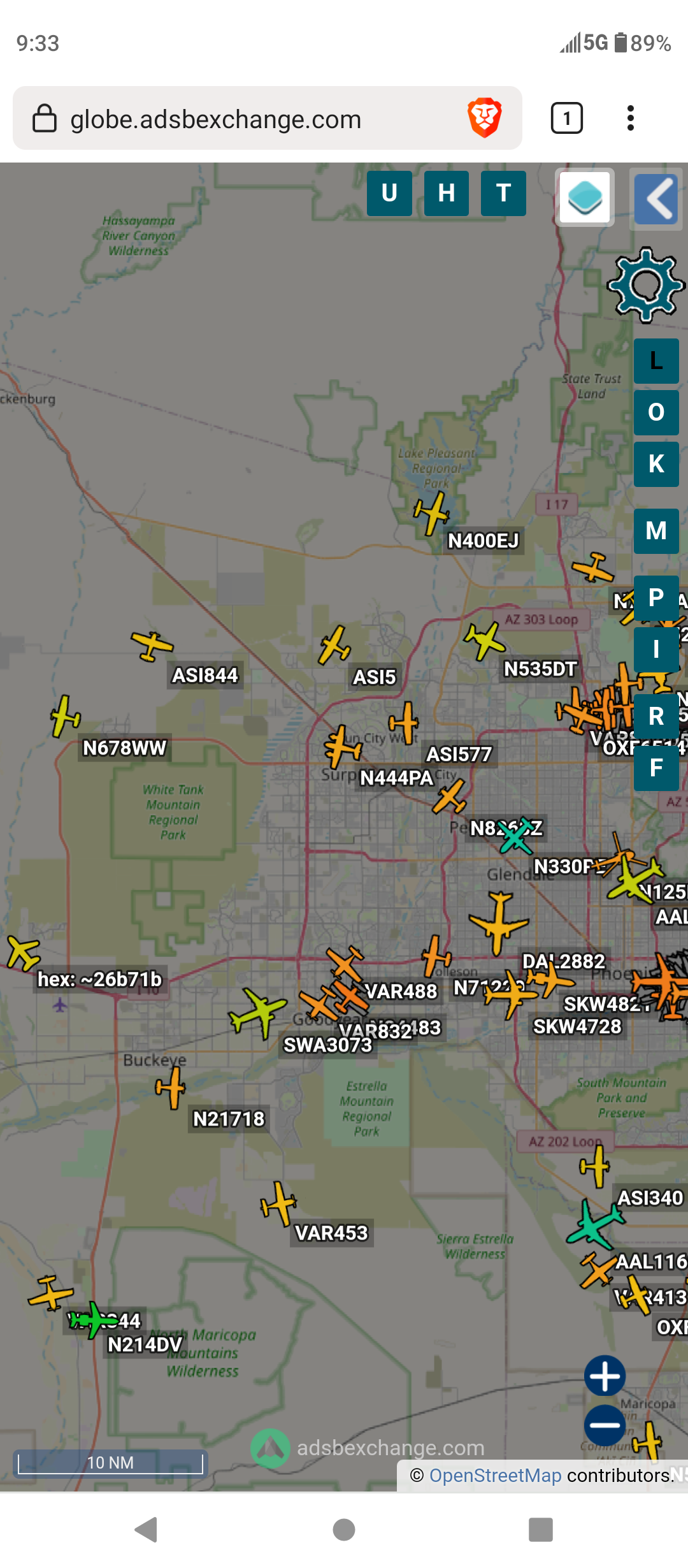The height and width of the screenshot is (1568, 688).
Task: Tap the T map button
Action: click(504, 193)
